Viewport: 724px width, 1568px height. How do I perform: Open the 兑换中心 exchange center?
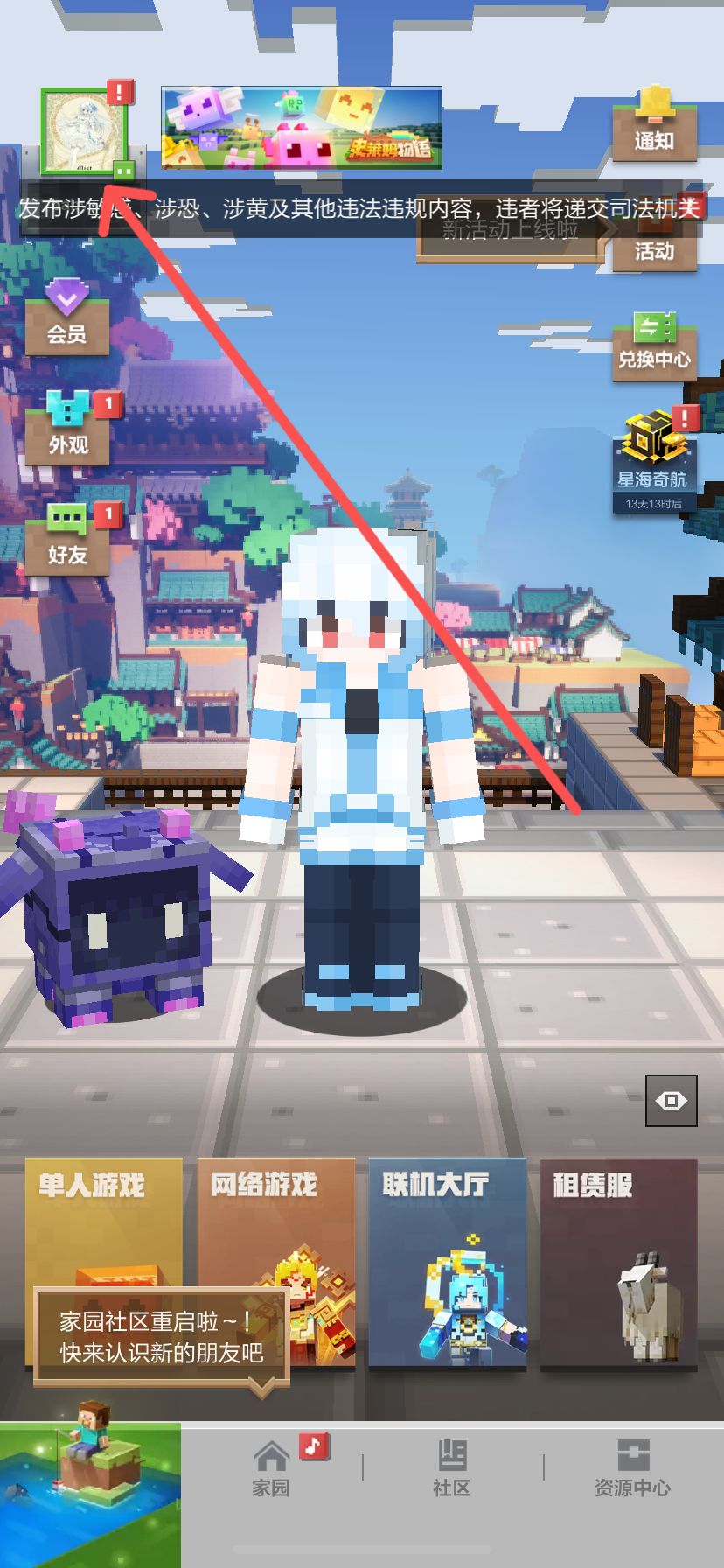pyautogui.click(x=654, y=344)
